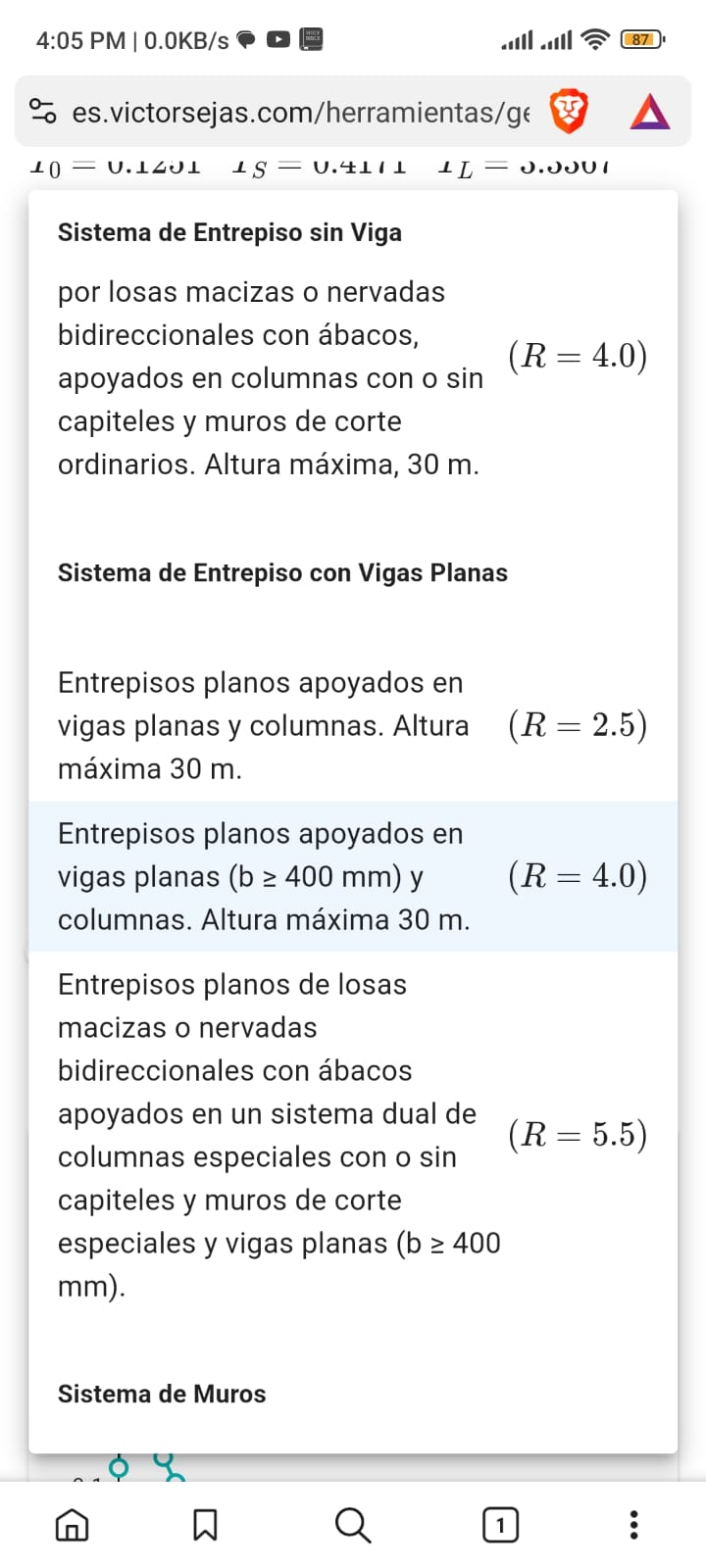Expand the Sistema de Entrepiso con Vigas Planas section
This screenshot has width=706, height=1568.
[282, 572]
